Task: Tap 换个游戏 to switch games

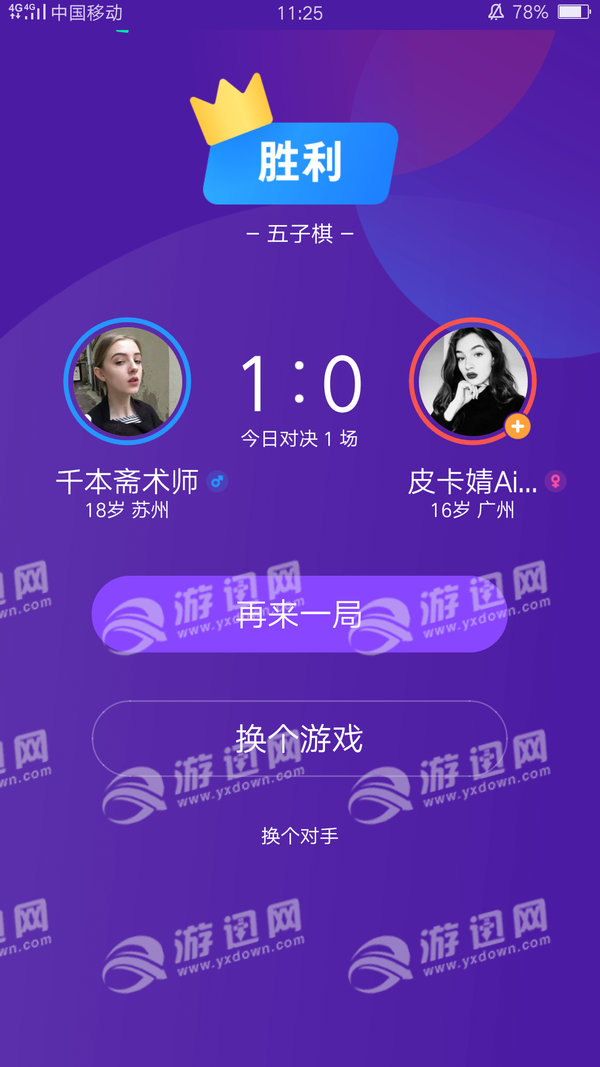Action: tap(299, 739)
